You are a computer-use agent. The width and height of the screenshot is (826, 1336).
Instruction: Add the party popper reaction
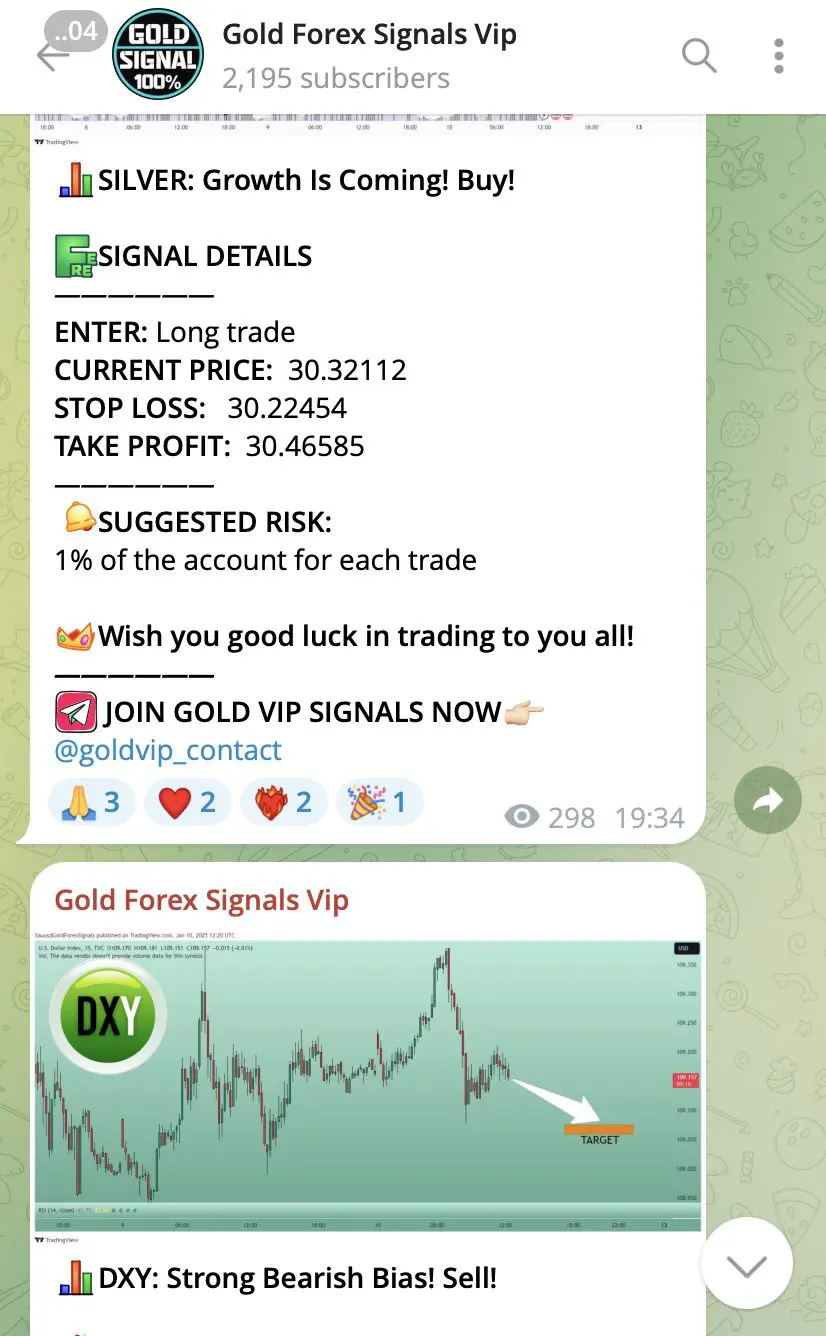(379, 802)
